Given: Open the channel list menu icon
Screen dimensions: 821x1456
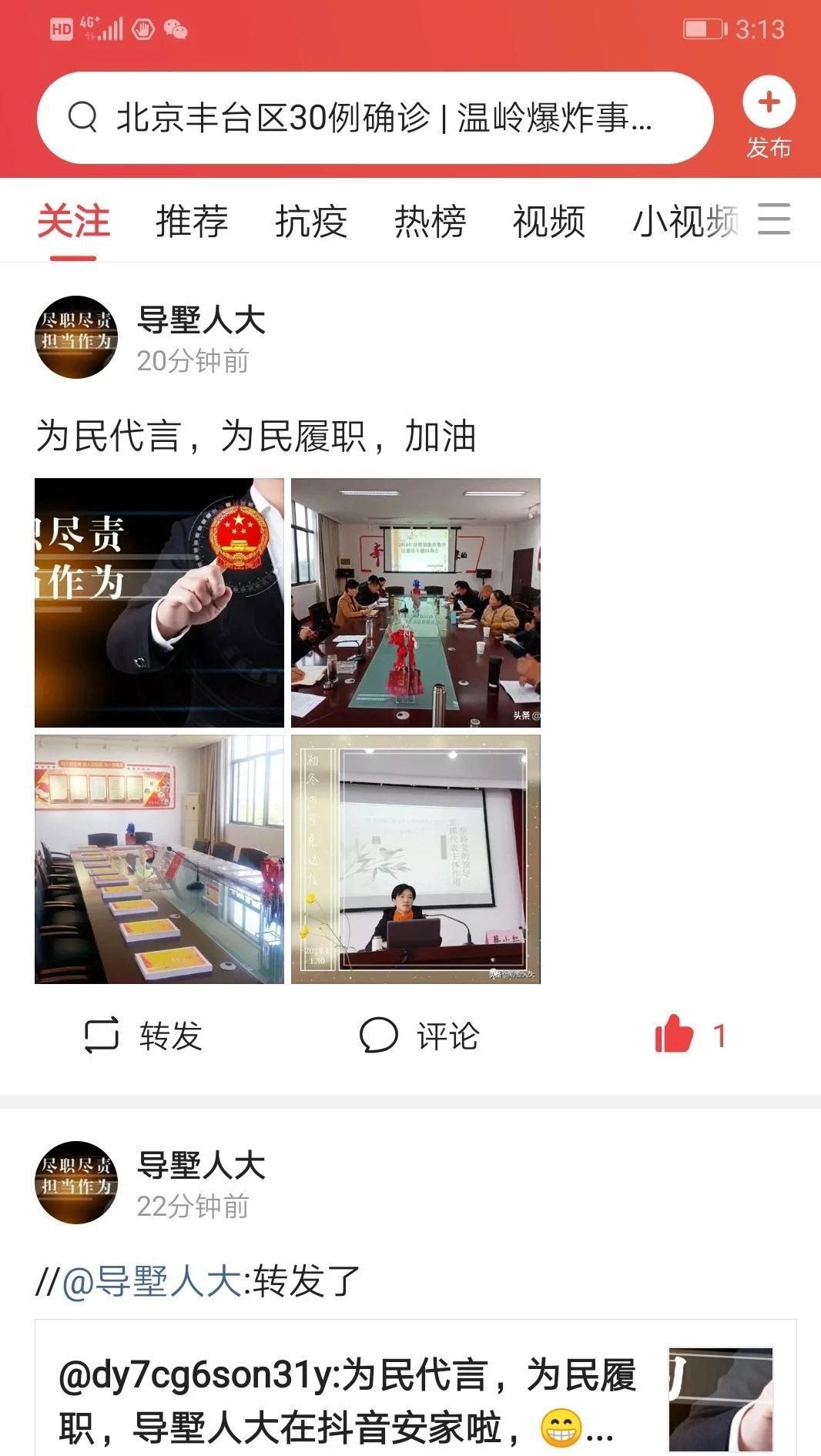Looking at the screenshot, I should [x=773, y=219].
